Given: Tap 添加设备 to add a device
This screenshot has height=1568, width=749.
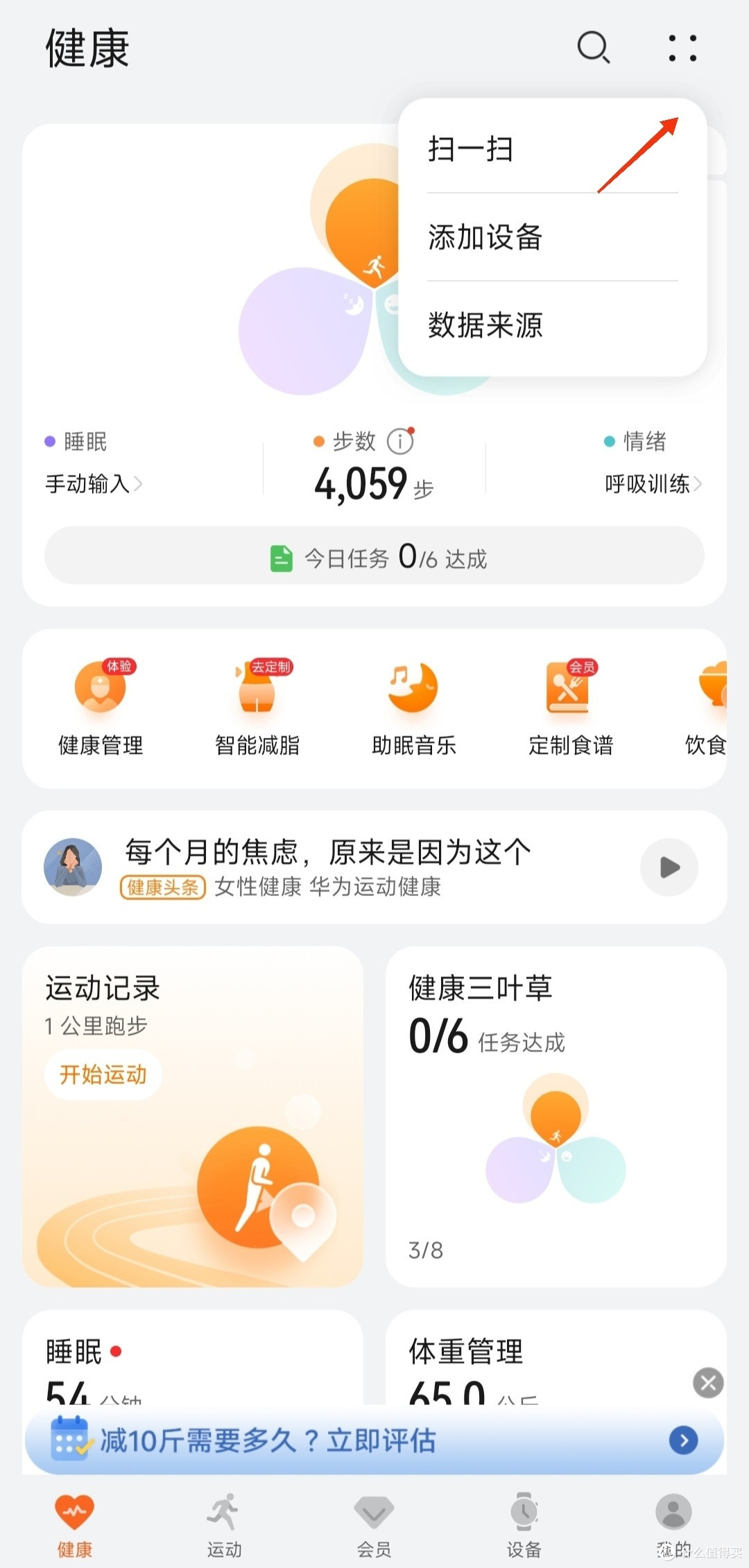Looking at the screenshot, I should pos(485,237).
